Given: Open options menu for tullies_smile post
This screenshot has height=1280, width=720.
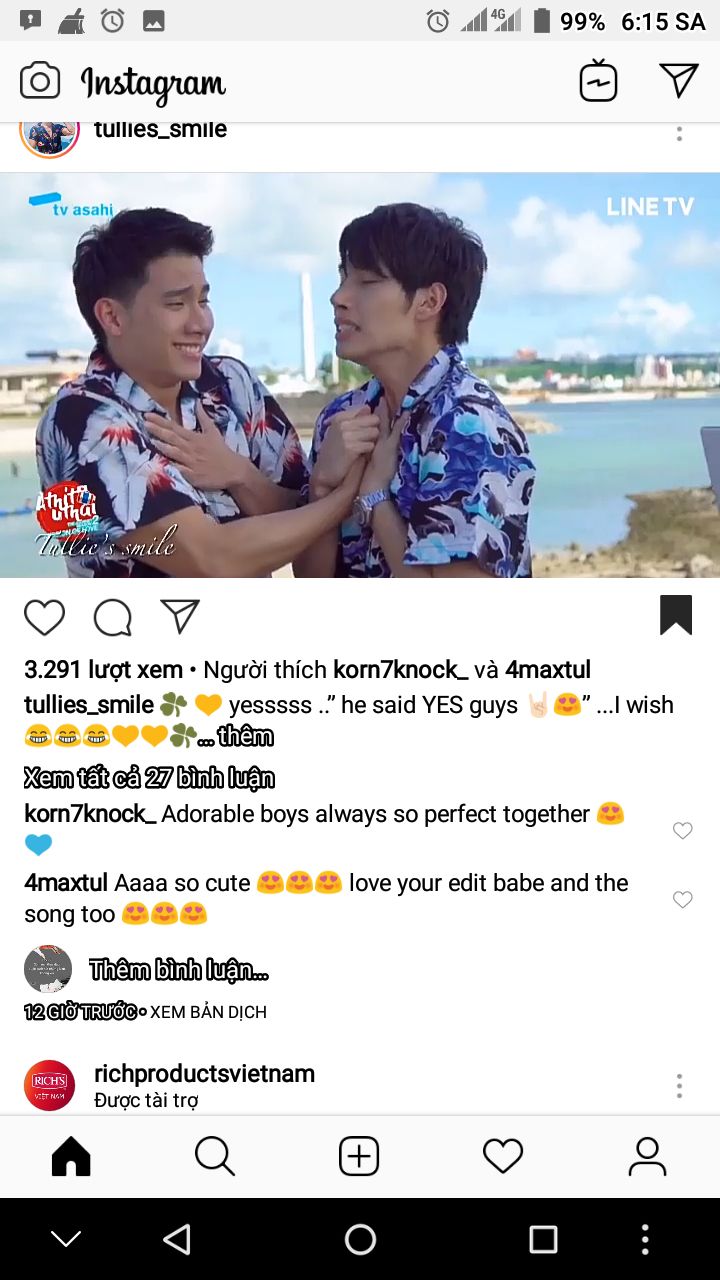Looking at the screenshot, I should [x=679, y=133].
